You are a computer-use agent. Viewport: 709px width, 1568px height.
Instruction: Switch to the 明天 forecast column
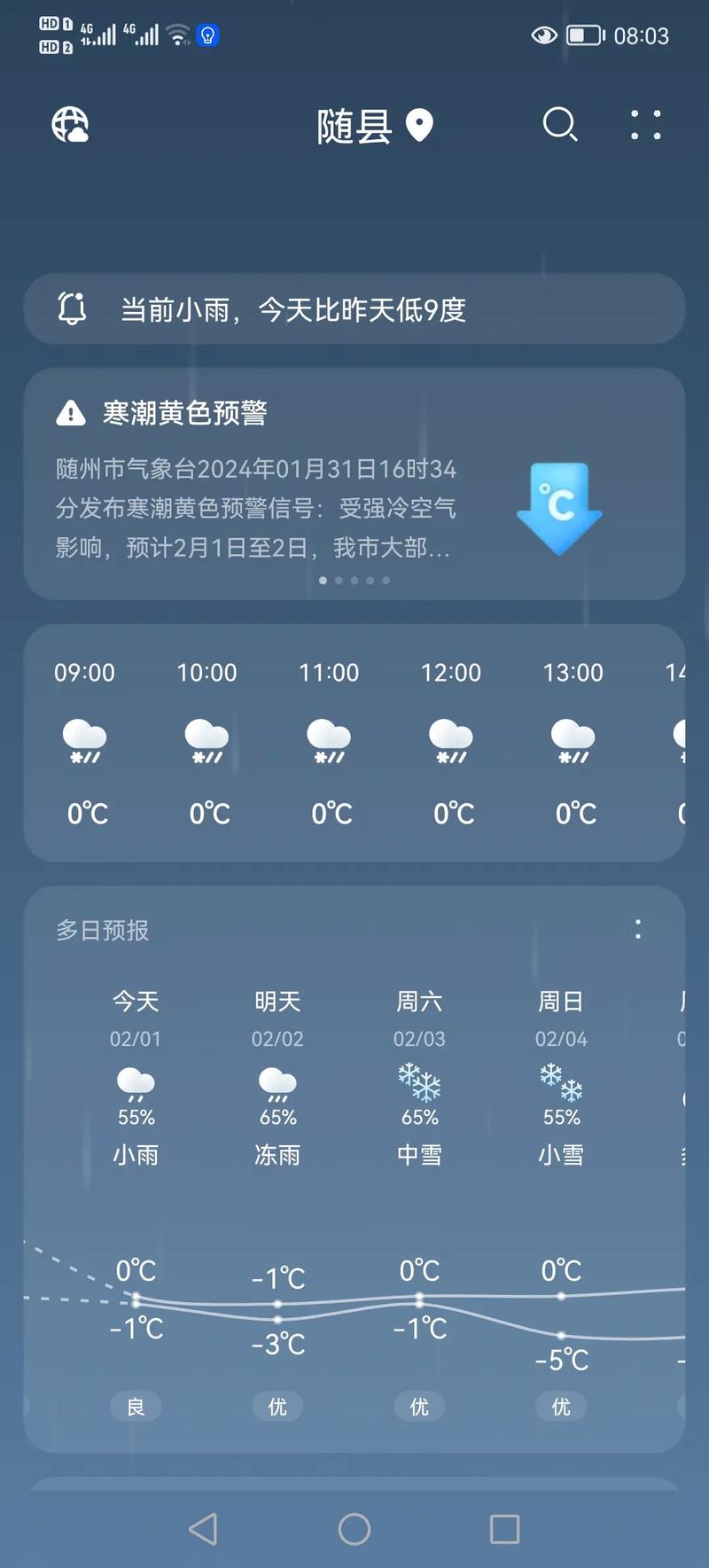[x=277, y=1002]
